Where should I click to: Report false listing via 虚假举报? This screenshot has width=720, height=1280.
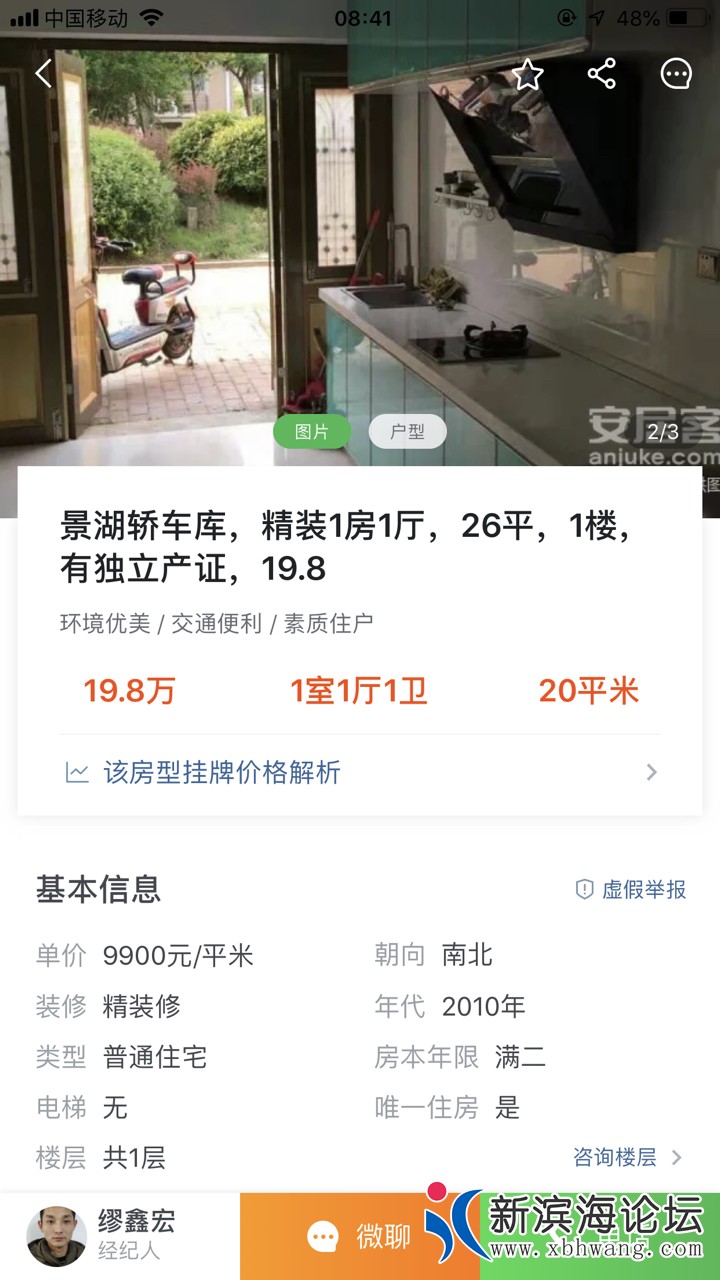tap(631, 889)
